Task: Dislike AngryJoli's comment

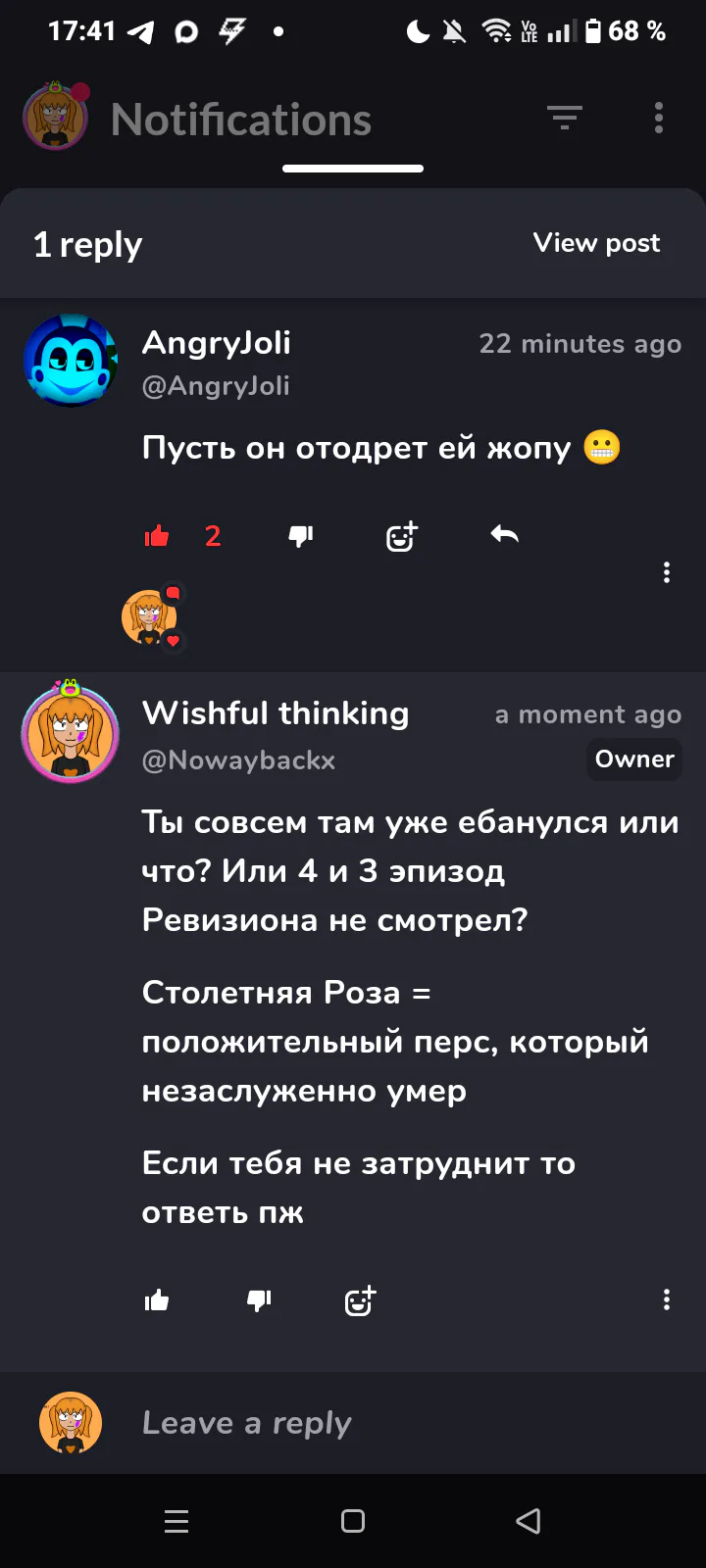Action: tap(300, 535)
